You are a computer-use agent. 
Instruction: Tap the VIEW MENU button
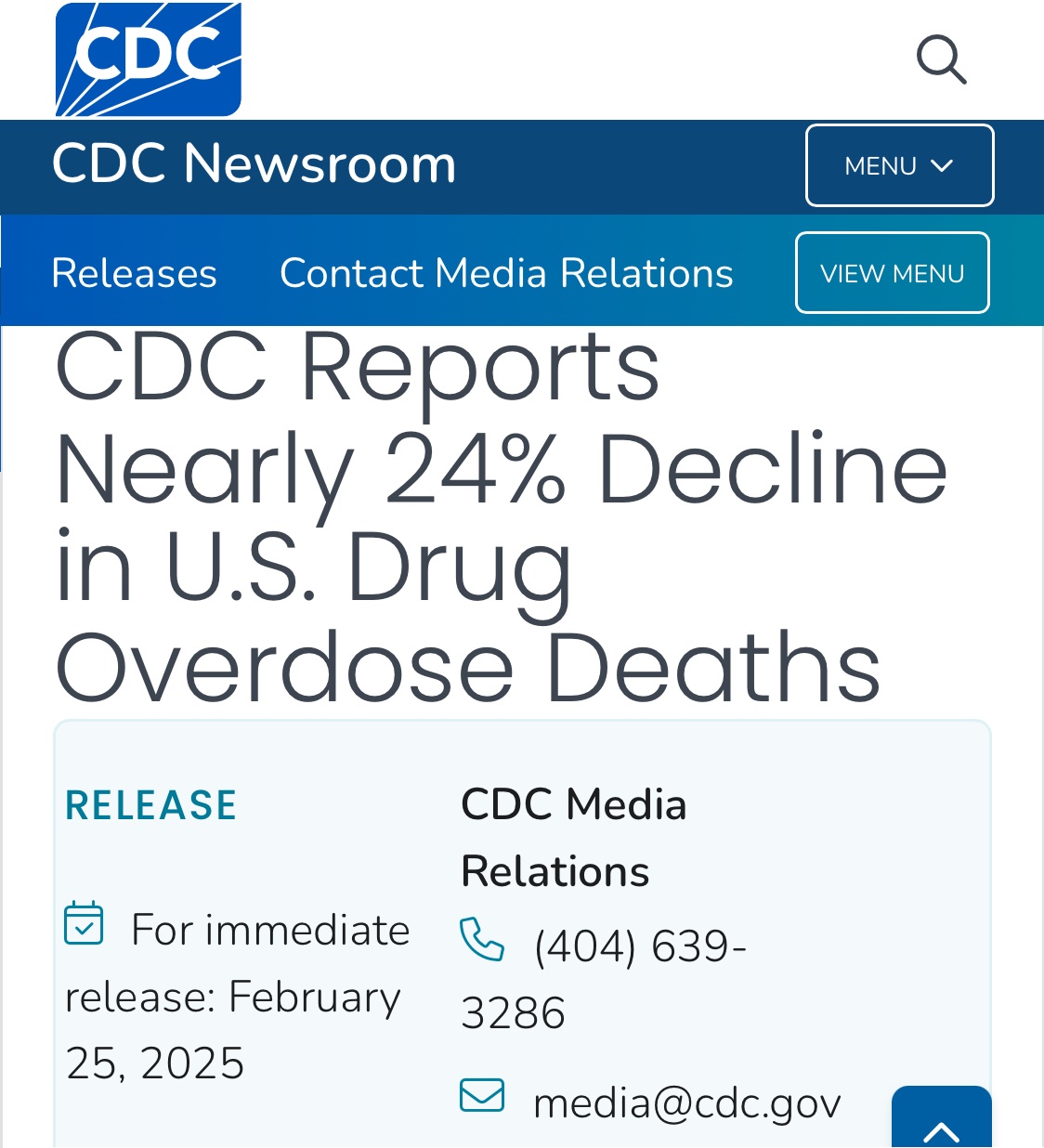(892, 273)
